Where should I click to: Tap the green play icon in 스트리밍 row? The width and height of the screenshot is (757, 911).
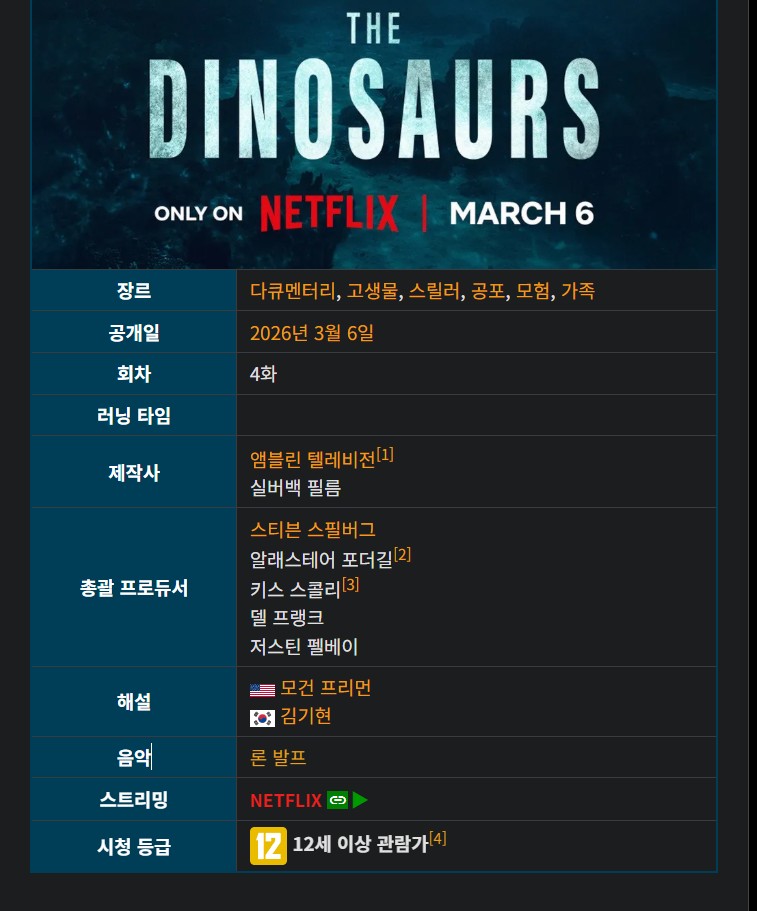pyautogui.click(x=360, y=800)
